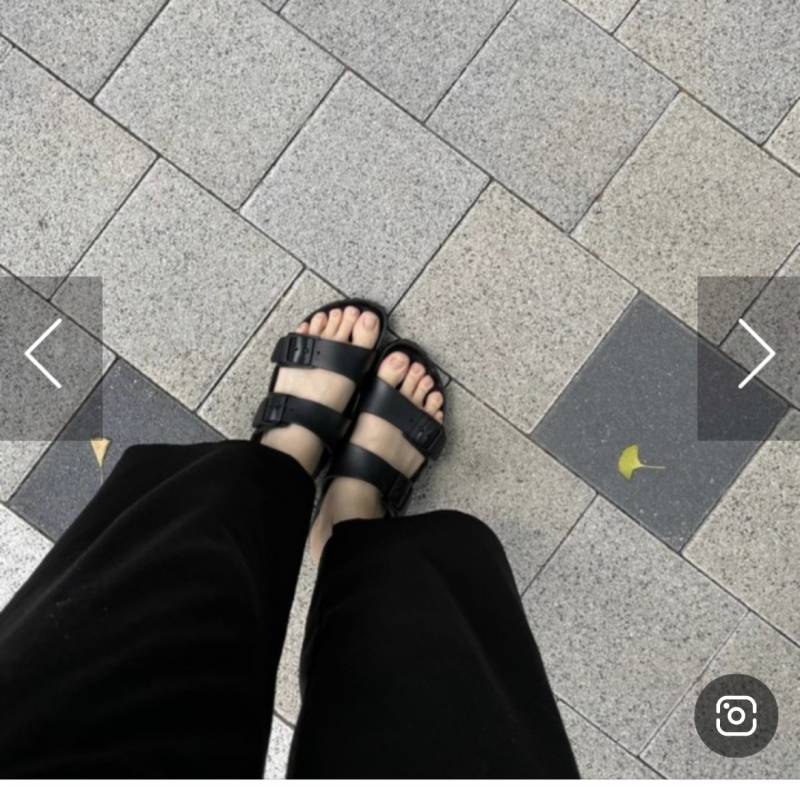Open the Instagram source icon

736,715
